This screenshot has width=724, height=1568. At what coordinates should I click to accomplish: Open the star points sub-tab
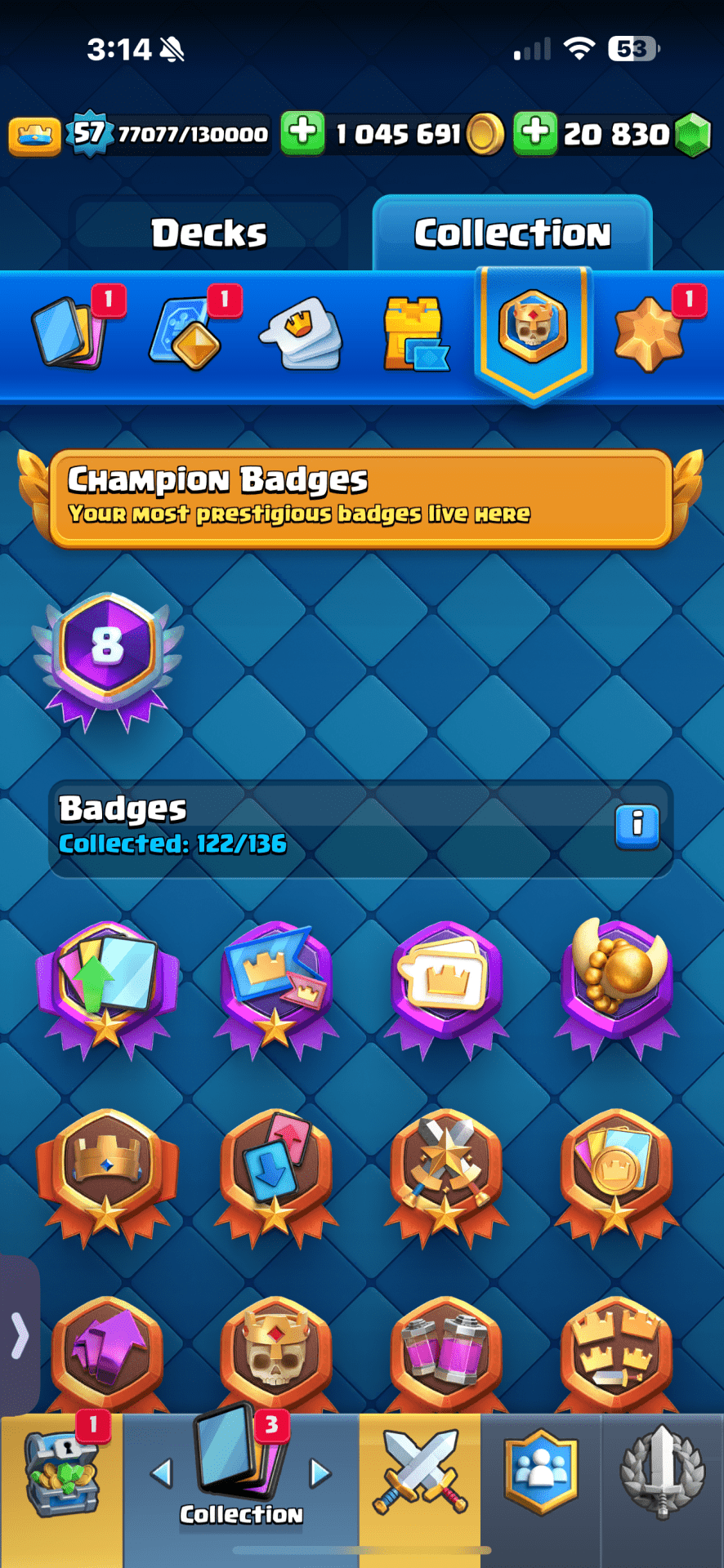649,335
